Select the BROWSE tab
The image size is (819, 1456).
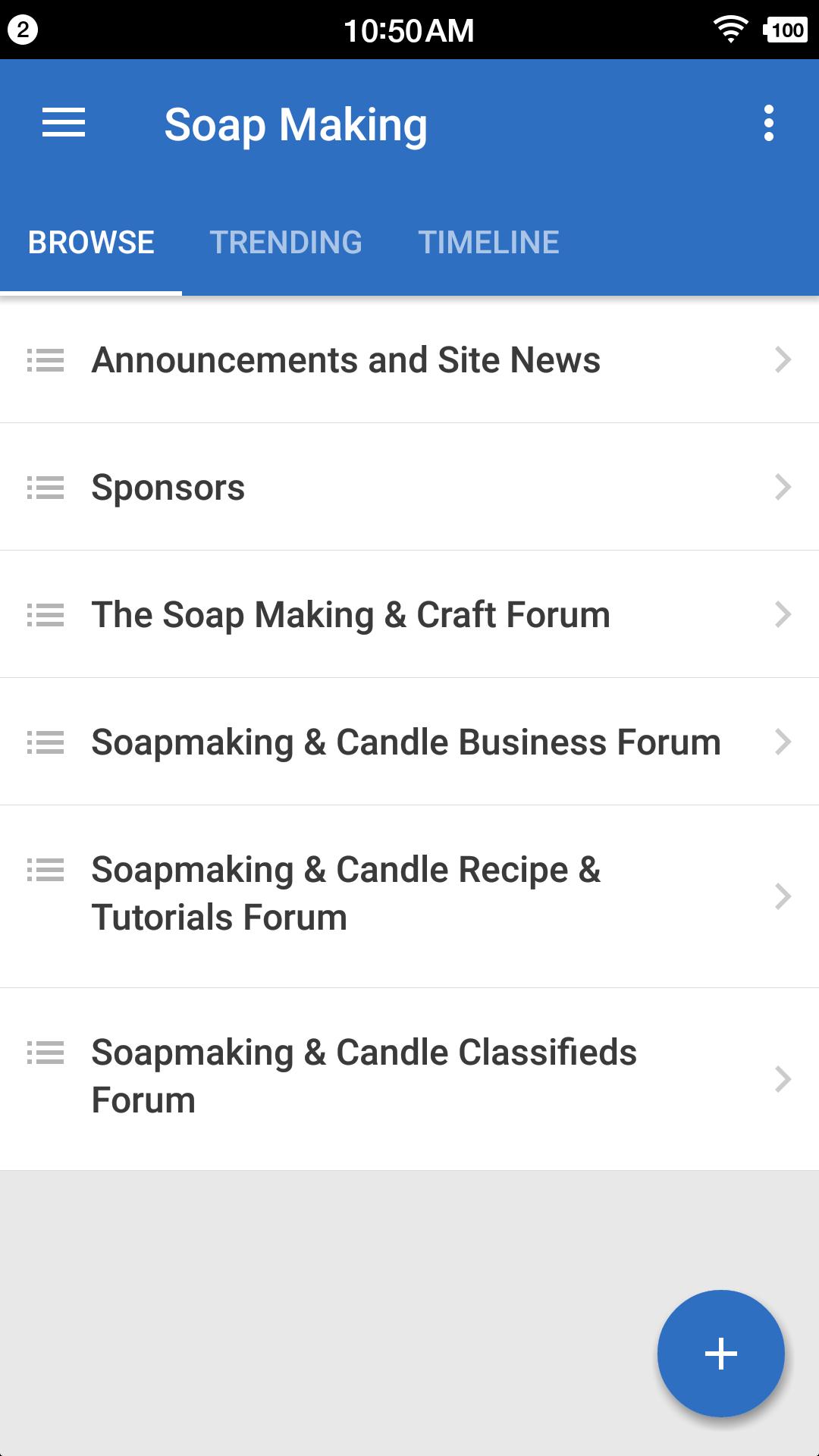pyautogui.click(x=91, y=242)
